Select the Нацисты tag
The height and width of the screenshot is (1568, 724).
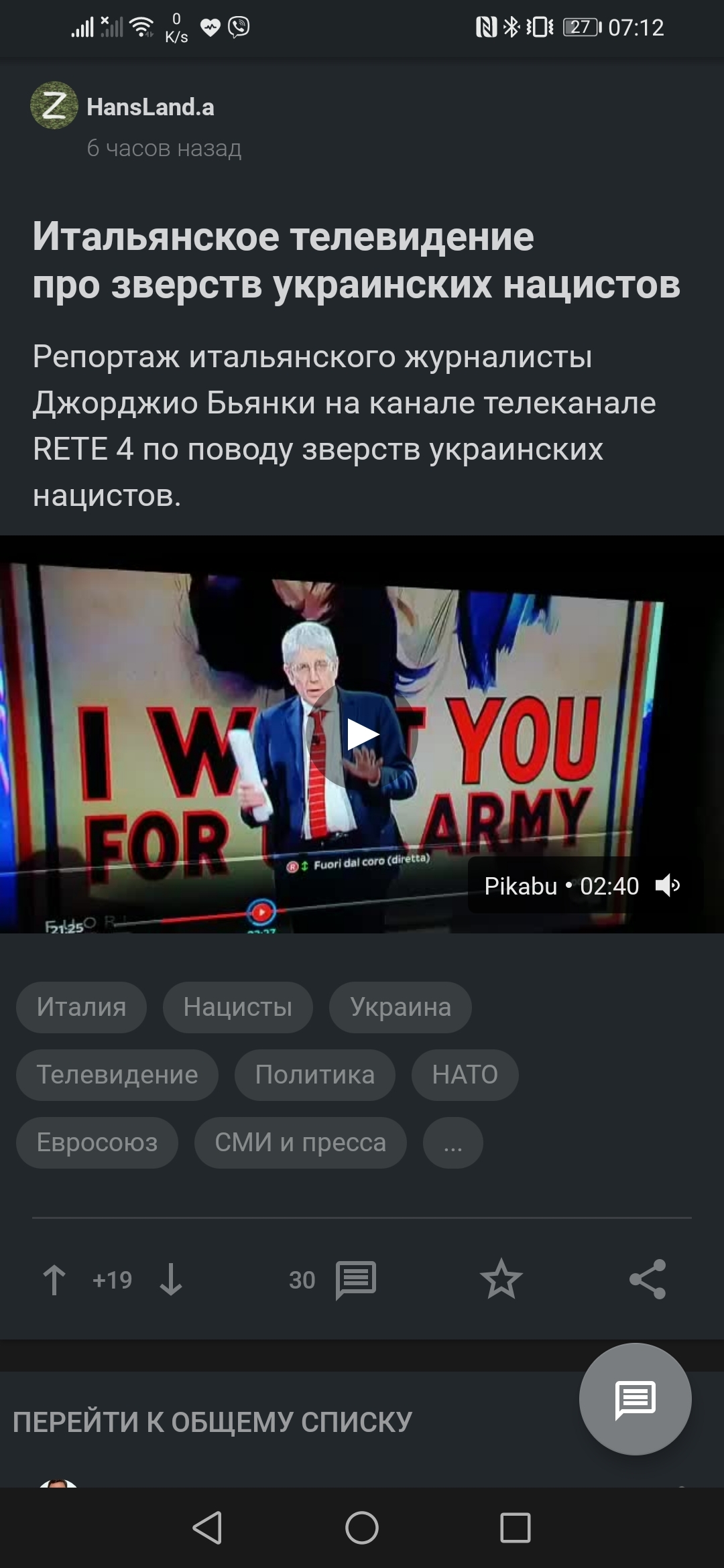[x=237, y=1007]
